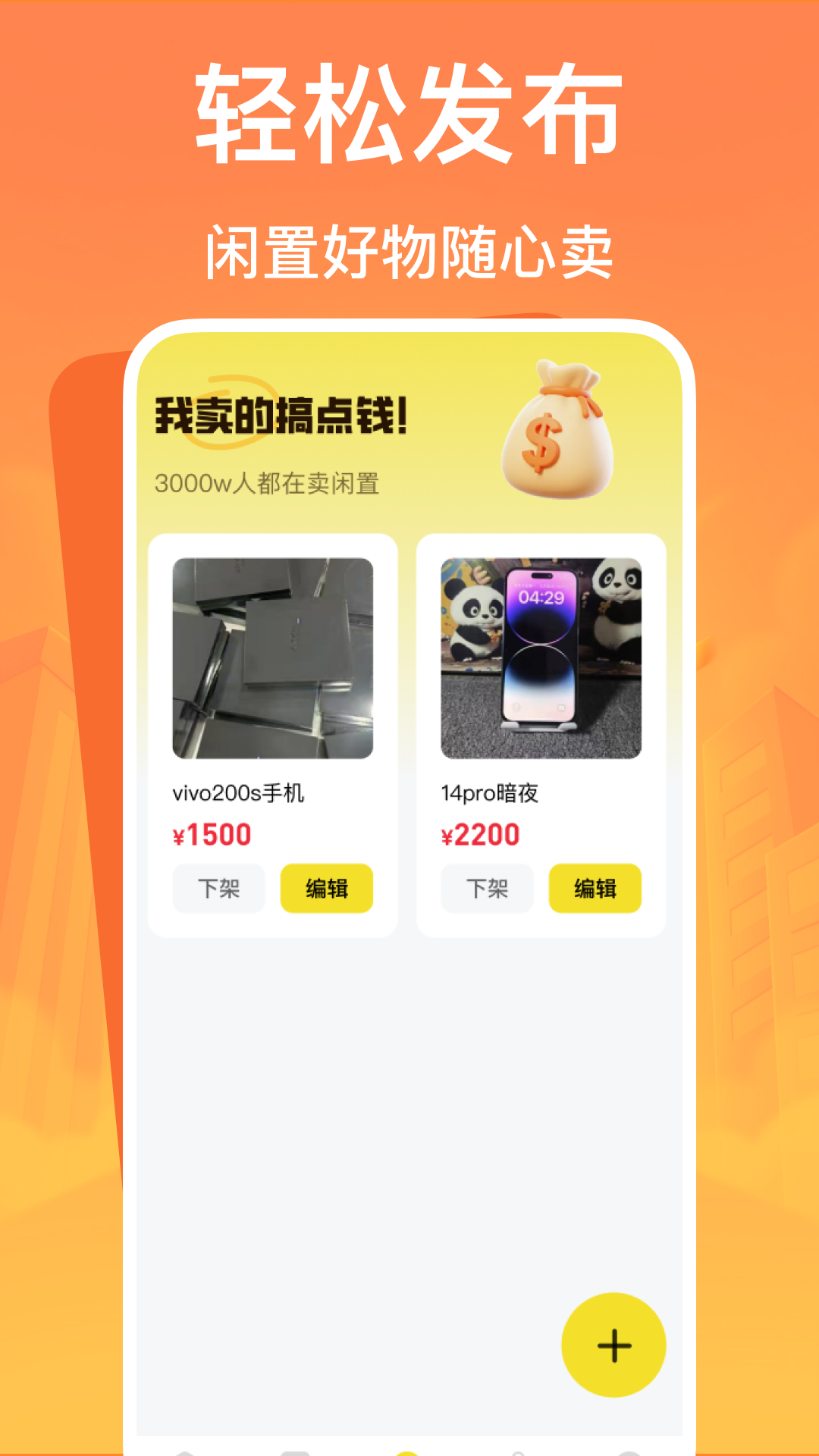Tap the first icon in bottom navigation
The image size is (819, 1456).
click(x=184, y=1450)
